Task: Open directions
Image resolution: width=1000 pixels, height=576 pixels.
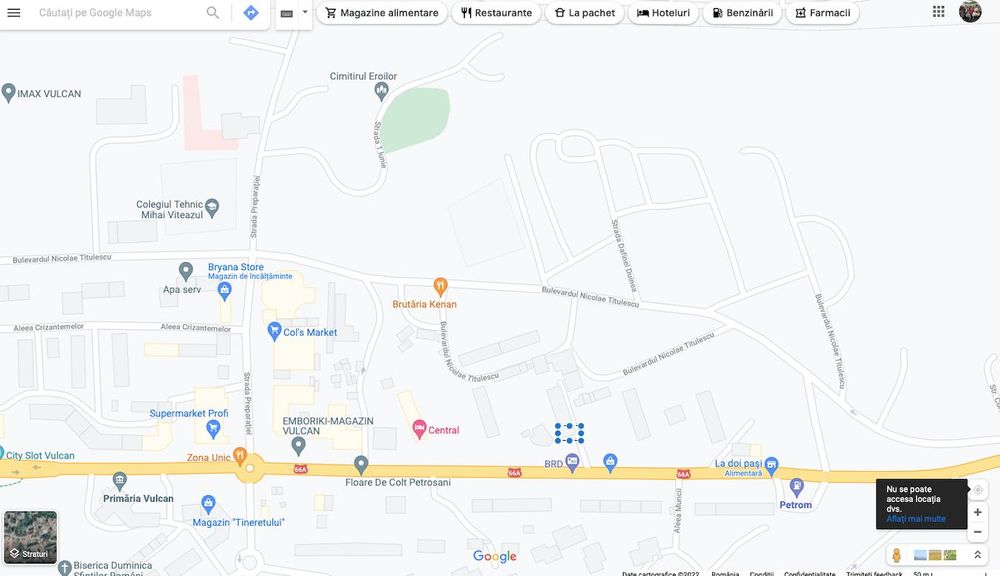Action: pos(251,13)
